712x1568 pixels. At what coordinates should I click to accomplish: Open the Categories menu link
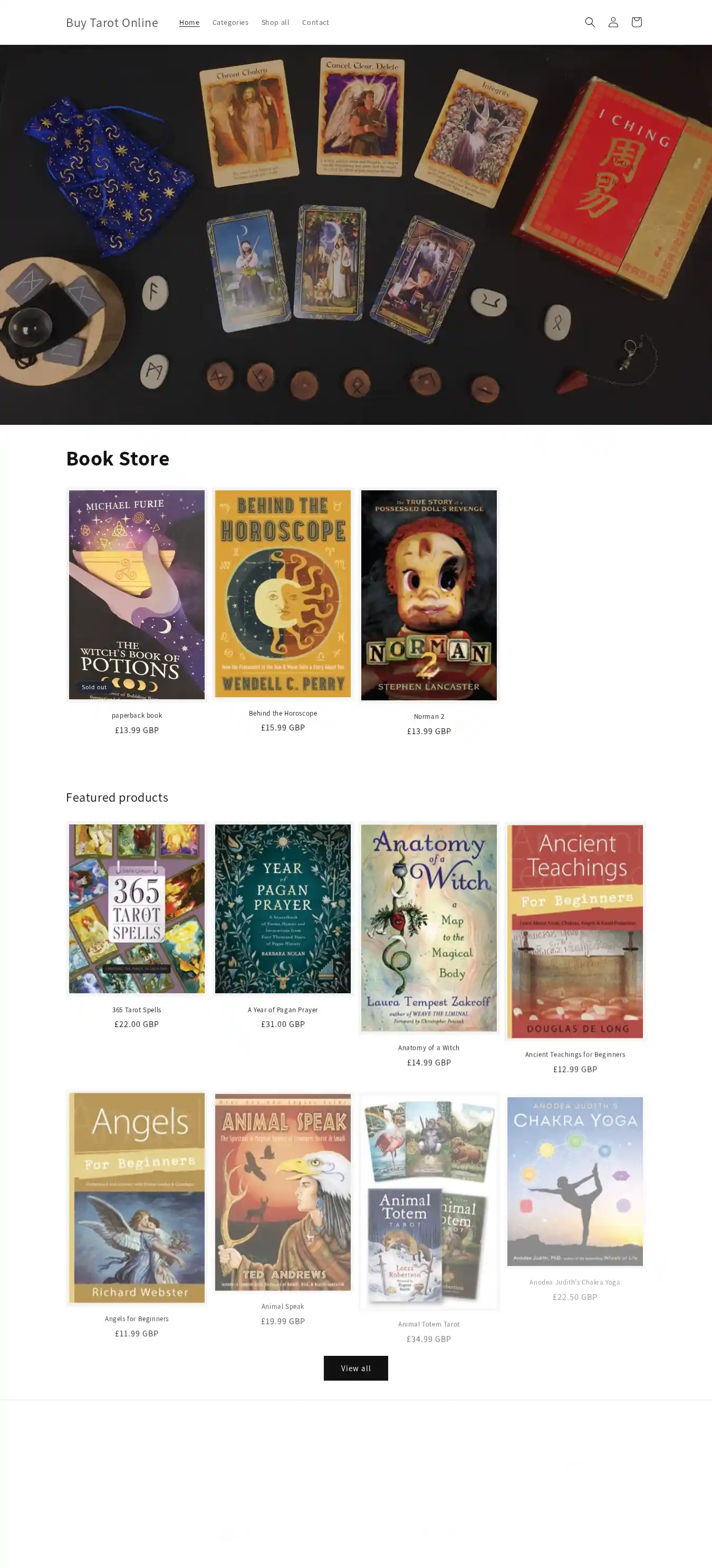(230, 23)
